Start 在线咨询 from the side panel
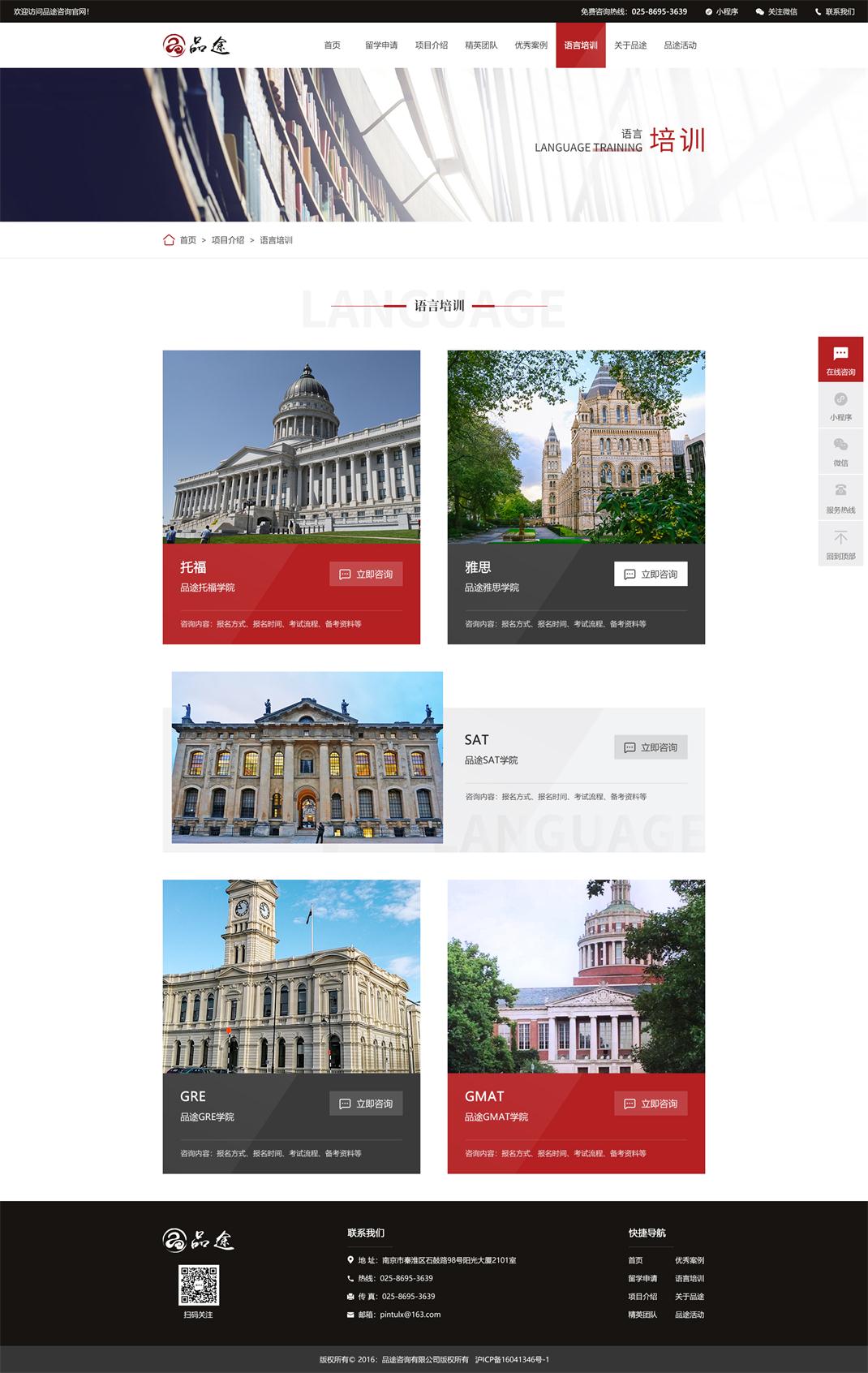This screenshot has height=1373, width=868. click(x=840, y=359)
